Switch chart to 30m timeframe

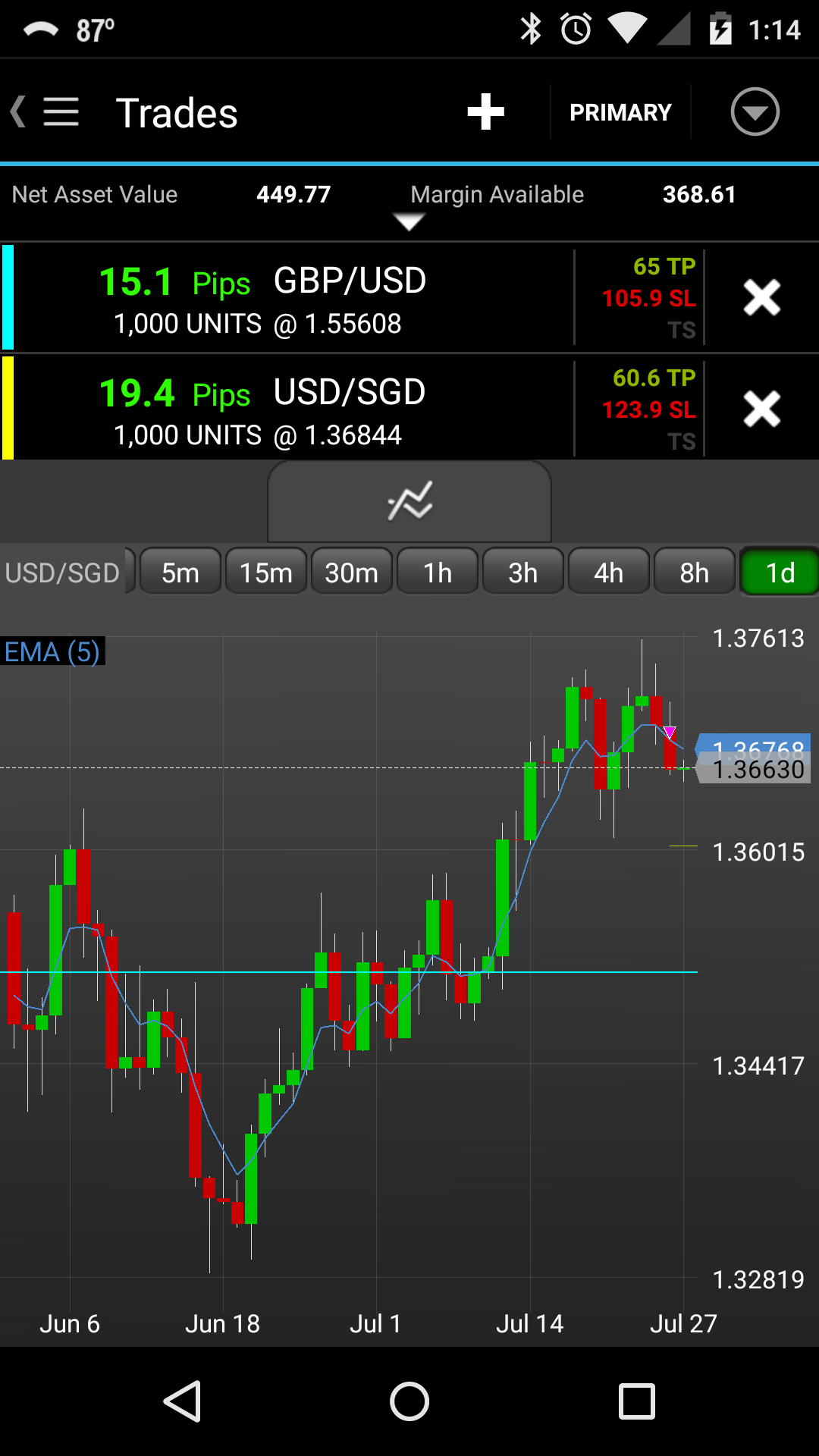352,573
